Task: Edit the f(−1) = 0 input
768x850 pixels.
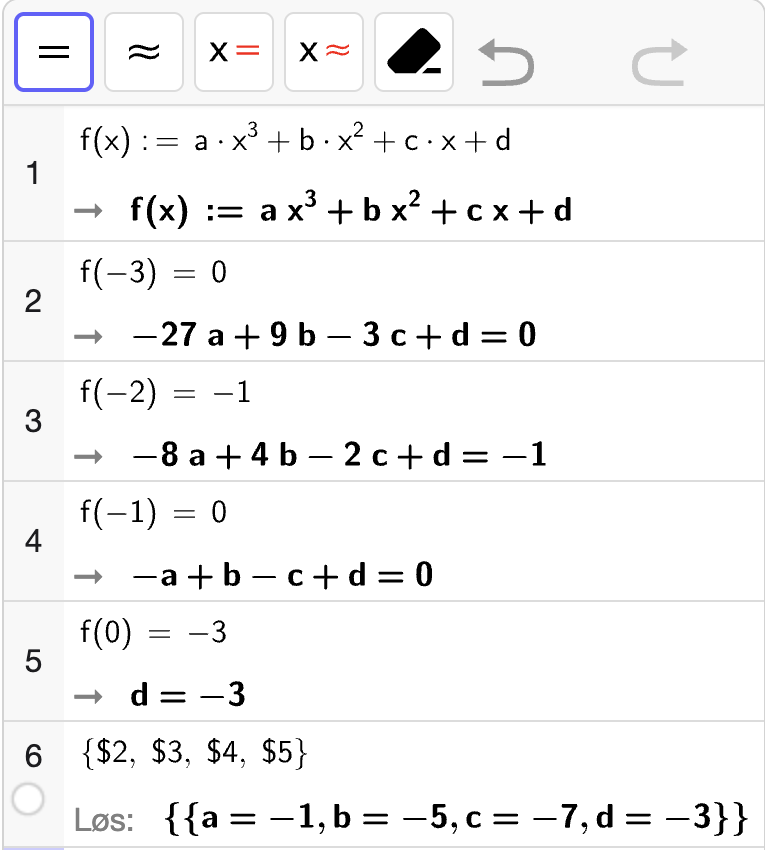Action: 153,512
